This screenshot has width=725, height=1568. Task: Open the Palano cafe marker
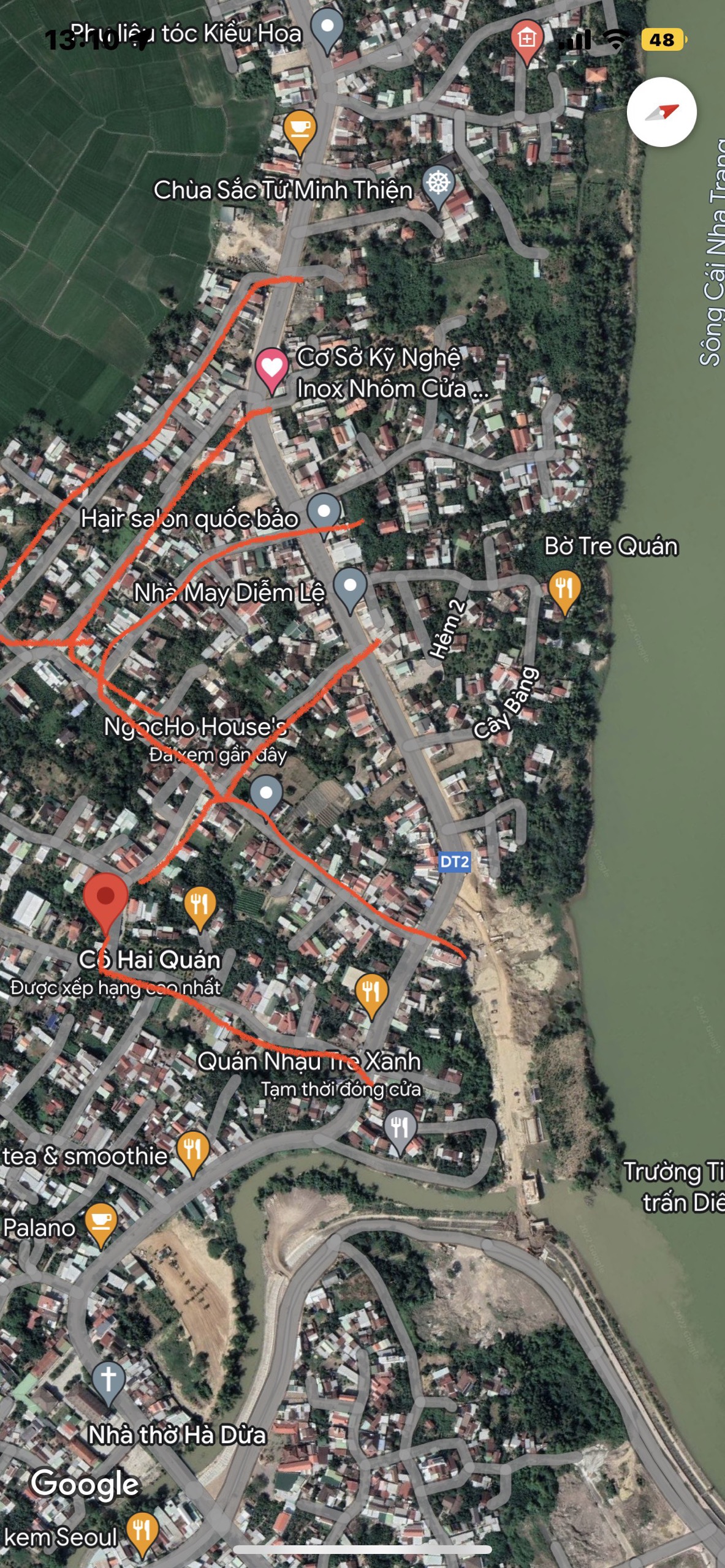point(101,1223)
